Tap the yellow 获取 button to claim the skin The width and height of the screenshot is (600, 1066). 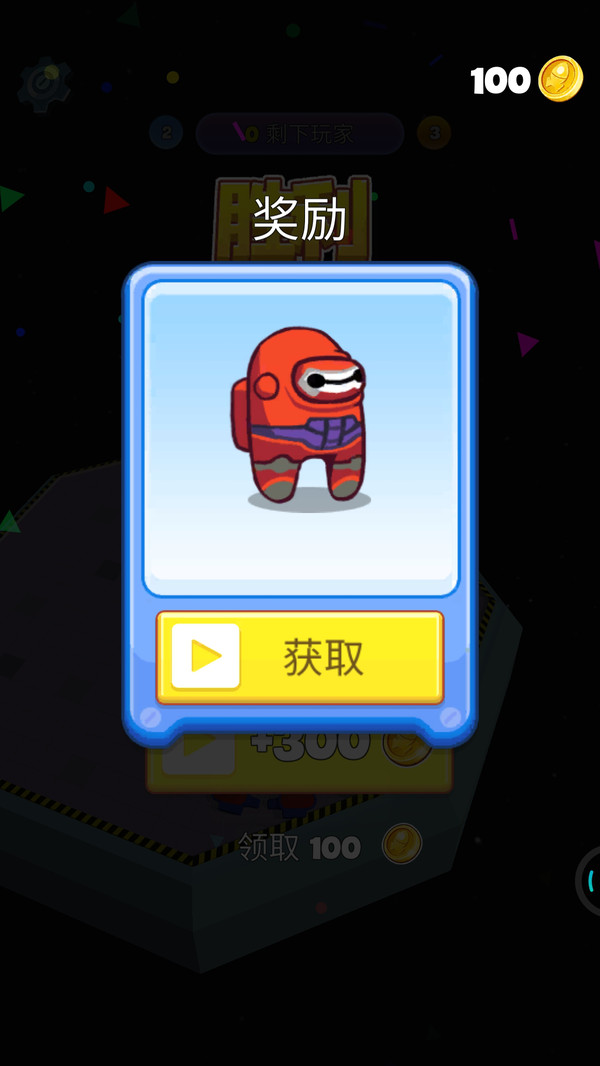[300, 657]
